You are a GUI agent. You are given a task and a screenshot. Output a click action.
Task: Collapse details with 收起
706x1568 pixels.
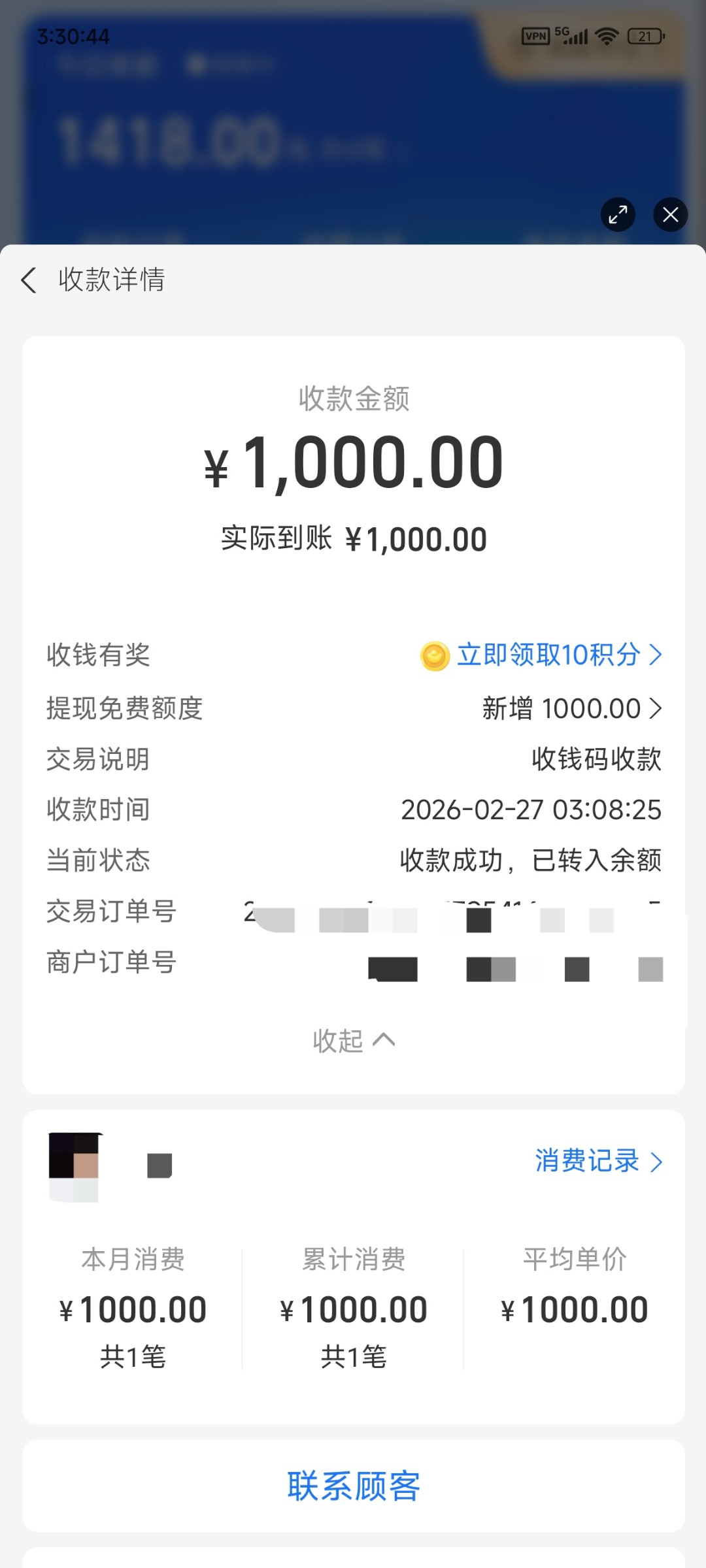[354, 1041]
